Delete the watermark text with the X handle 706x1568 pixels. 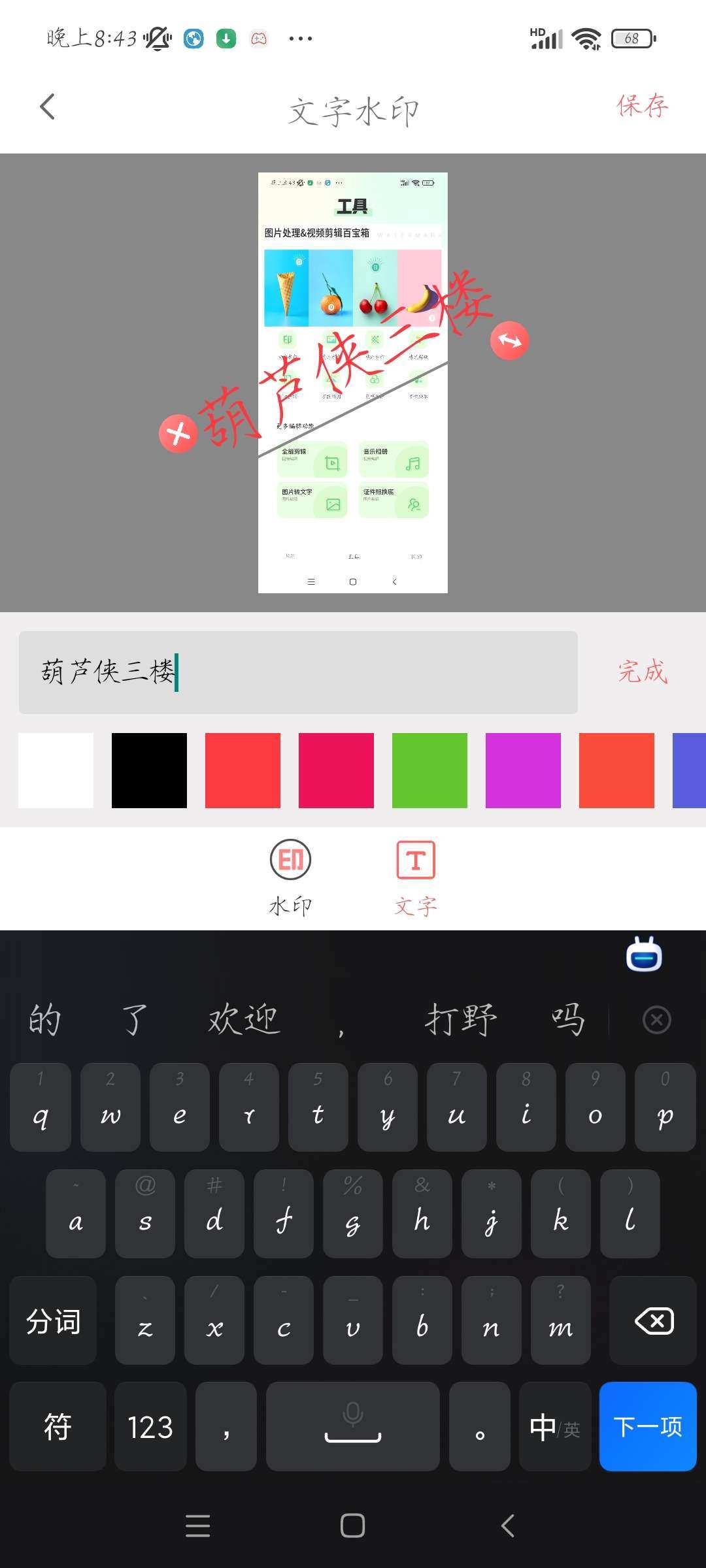click(178, 433)
